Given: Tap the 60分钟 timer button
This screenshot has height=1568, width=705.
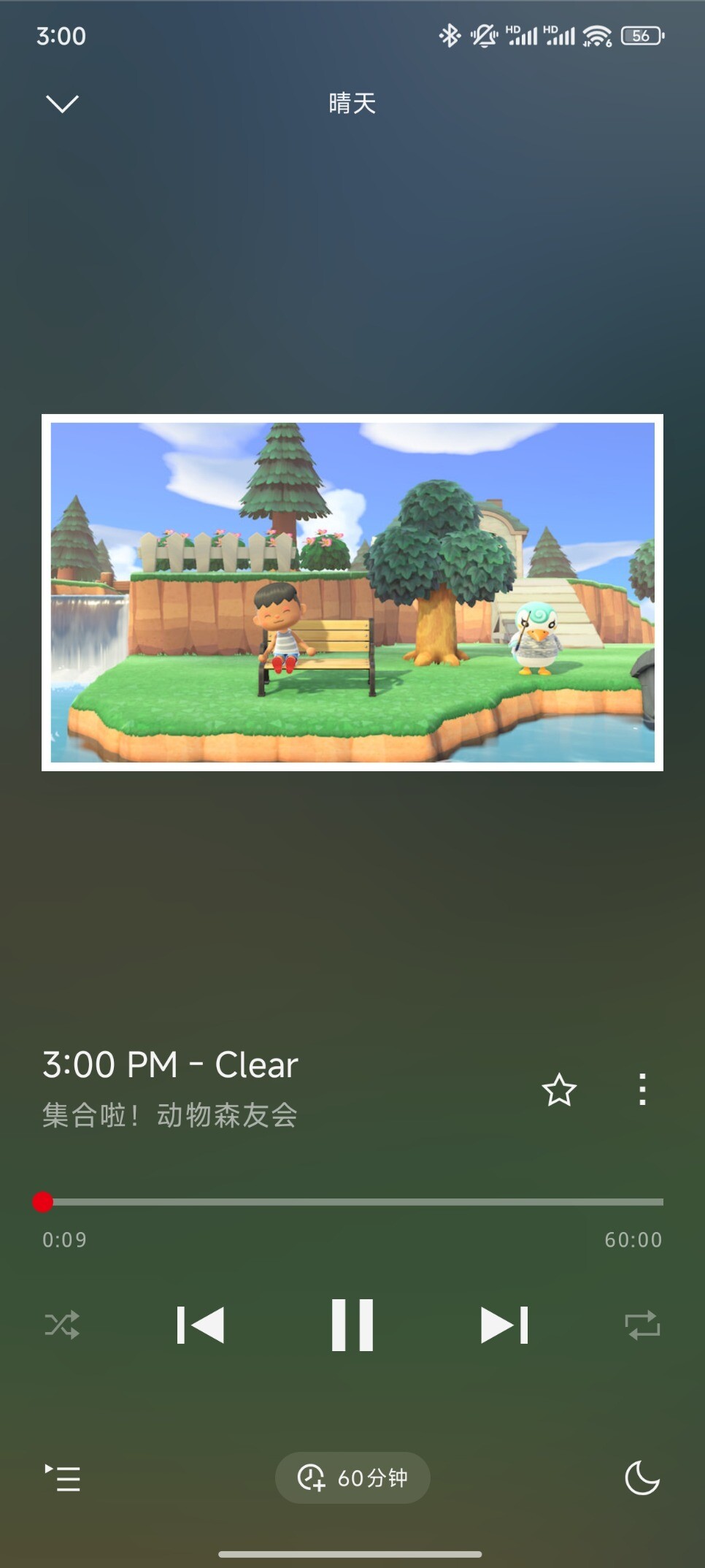Looking at the screenshot, I should 352,1477.
